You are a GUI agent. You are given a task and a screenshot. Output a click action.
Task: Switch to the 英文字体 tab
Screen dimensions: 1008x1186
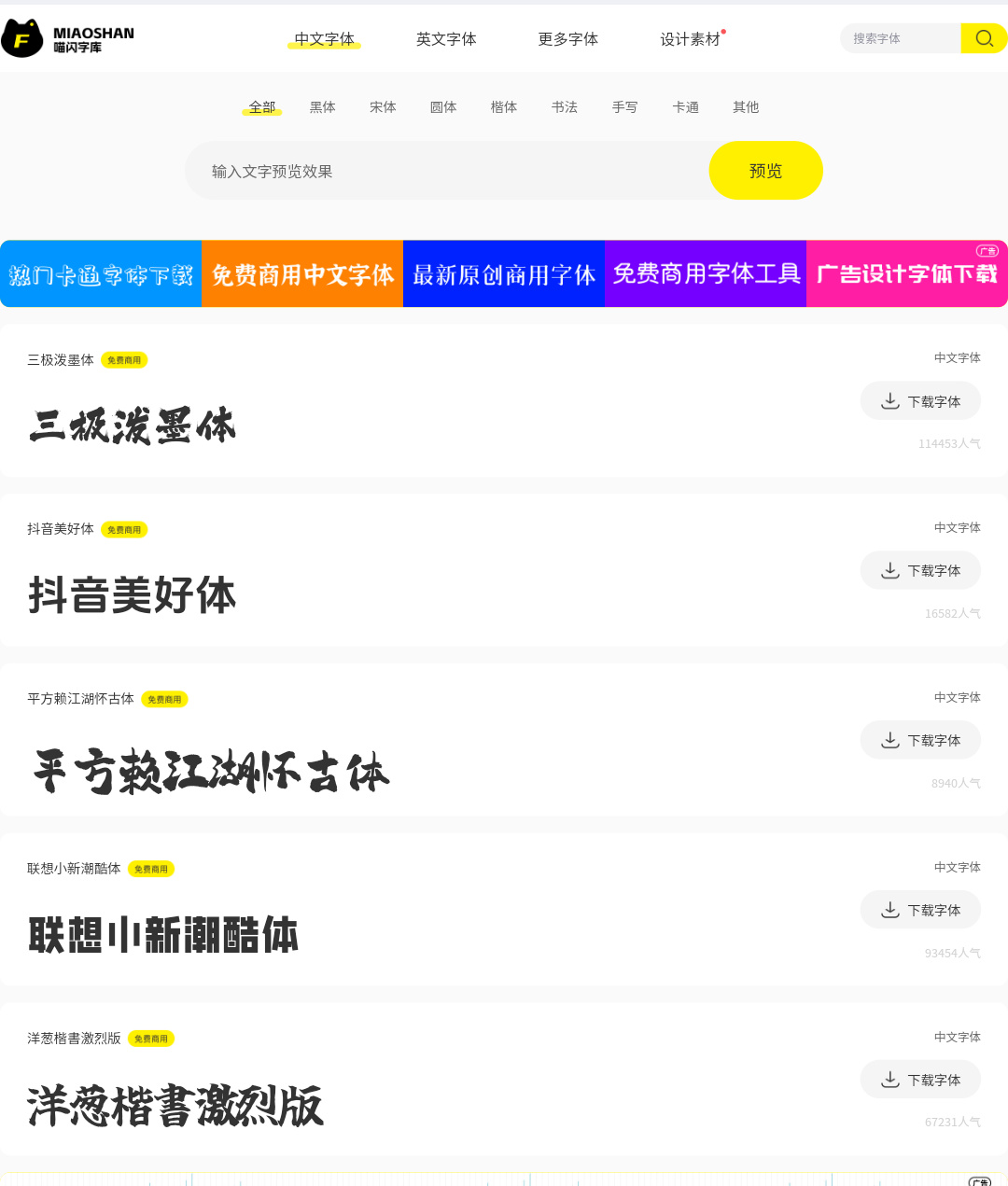point(446,39)
